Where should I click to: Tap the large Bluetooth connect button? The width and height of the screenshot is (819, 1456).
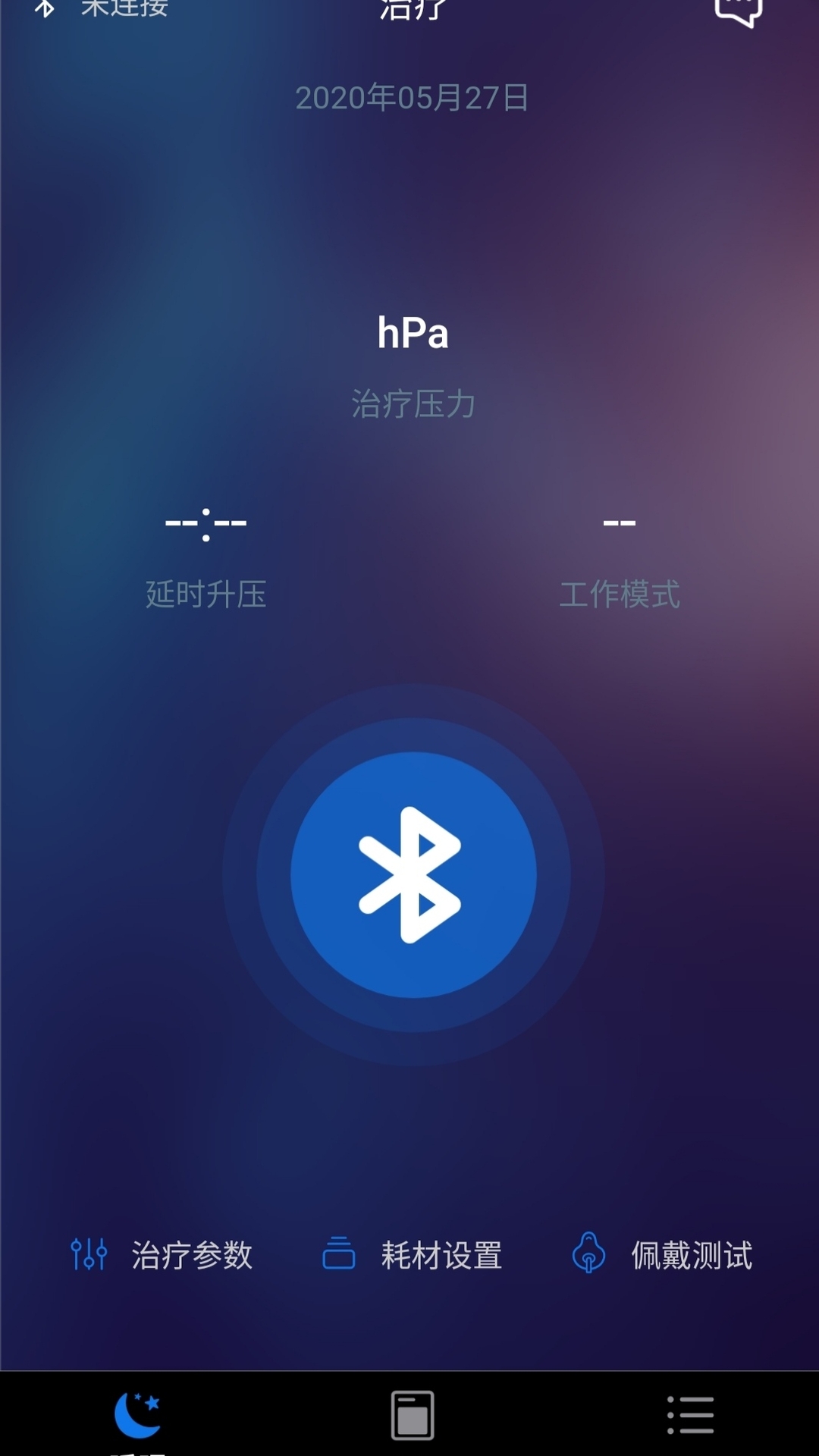coord(413,874)
